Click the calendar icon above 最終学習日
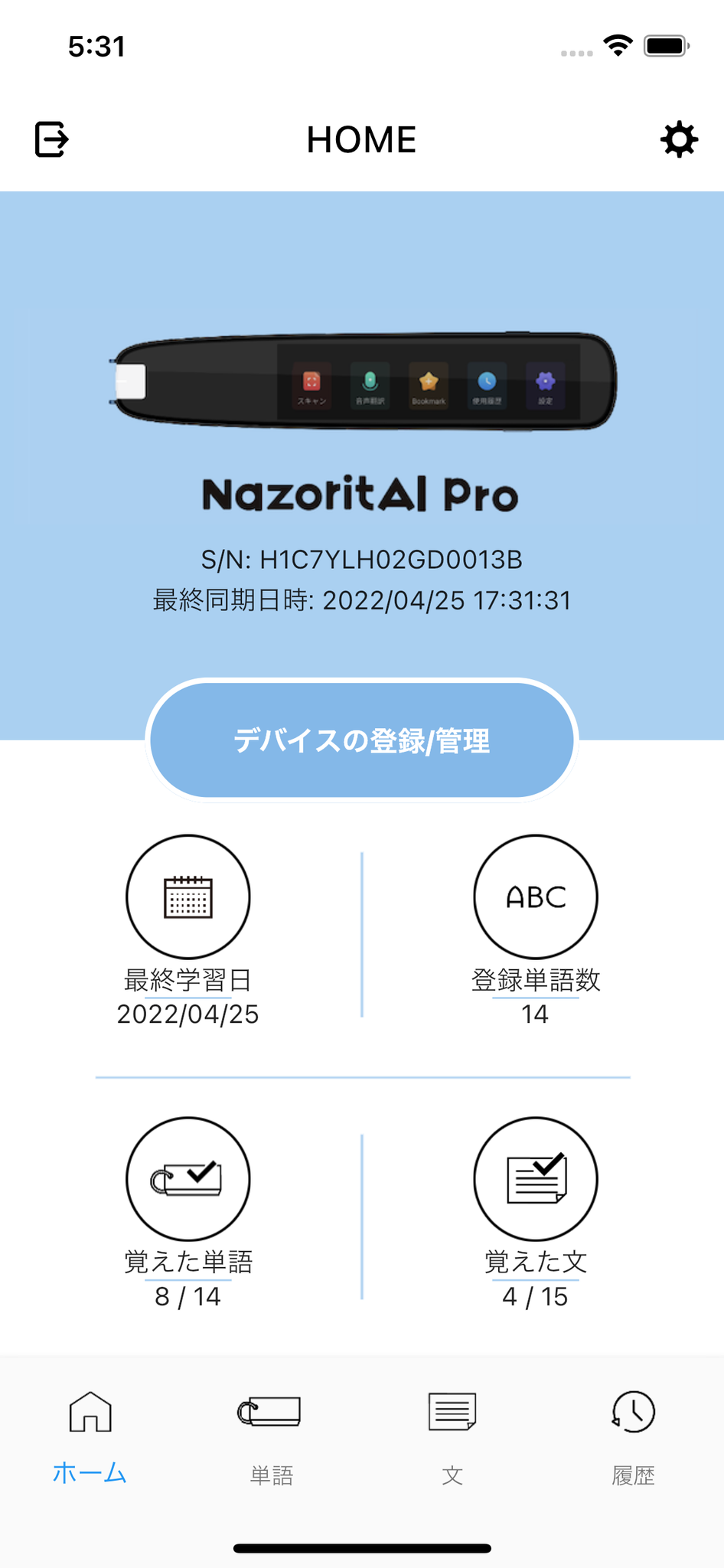This screenshot has width=724, height=1568. point(188,897)
